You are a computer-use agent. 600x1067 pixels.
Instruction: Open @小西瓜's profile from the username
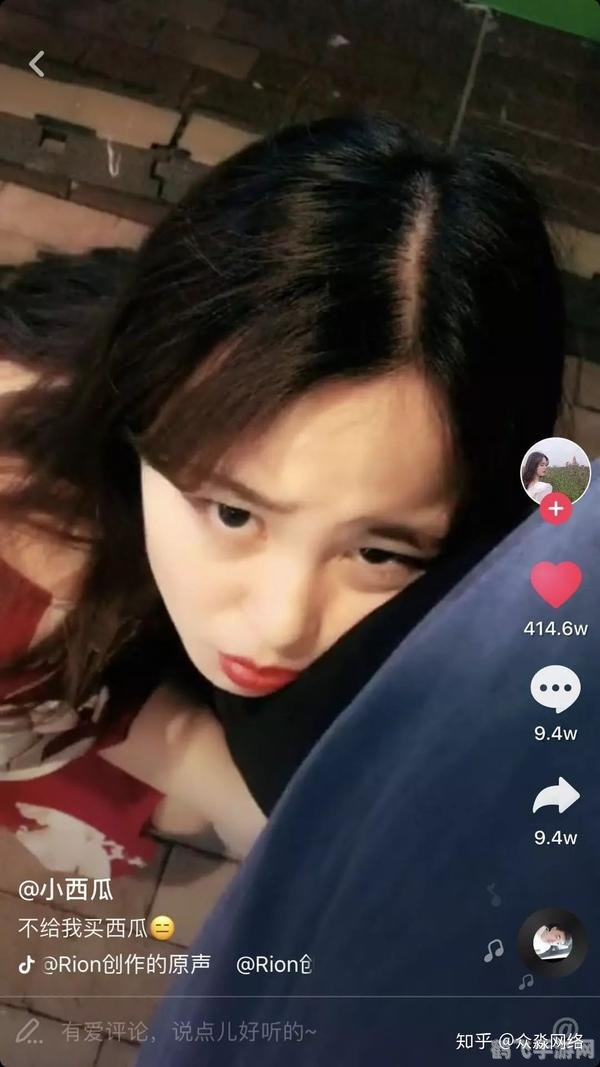coord(66,889)
